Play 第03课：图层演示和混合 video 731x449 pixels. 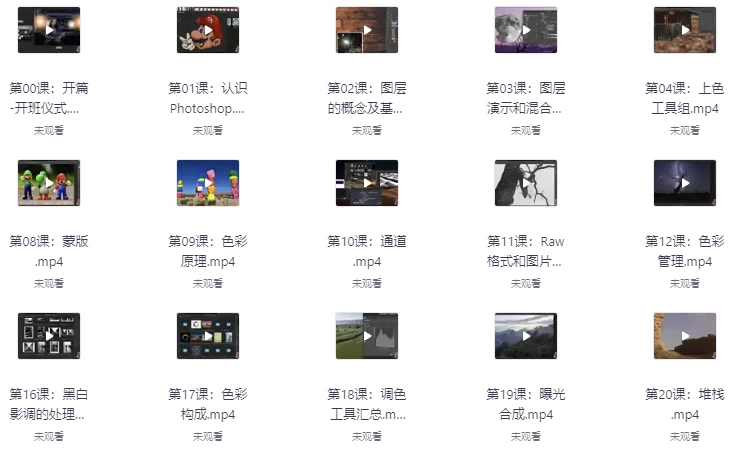point(526,30)
